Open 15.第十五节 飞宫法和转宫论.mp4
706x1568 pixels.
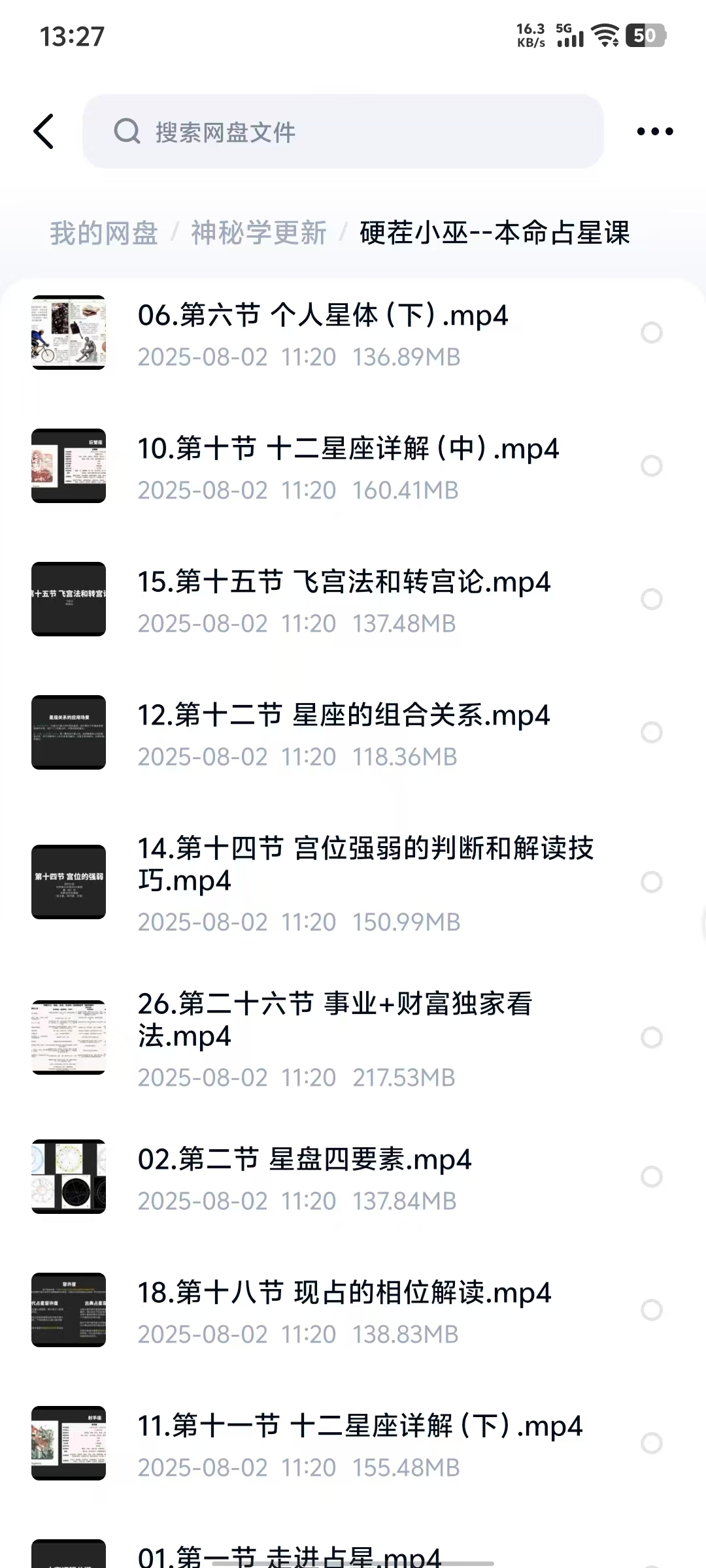[x=344, y=583]
